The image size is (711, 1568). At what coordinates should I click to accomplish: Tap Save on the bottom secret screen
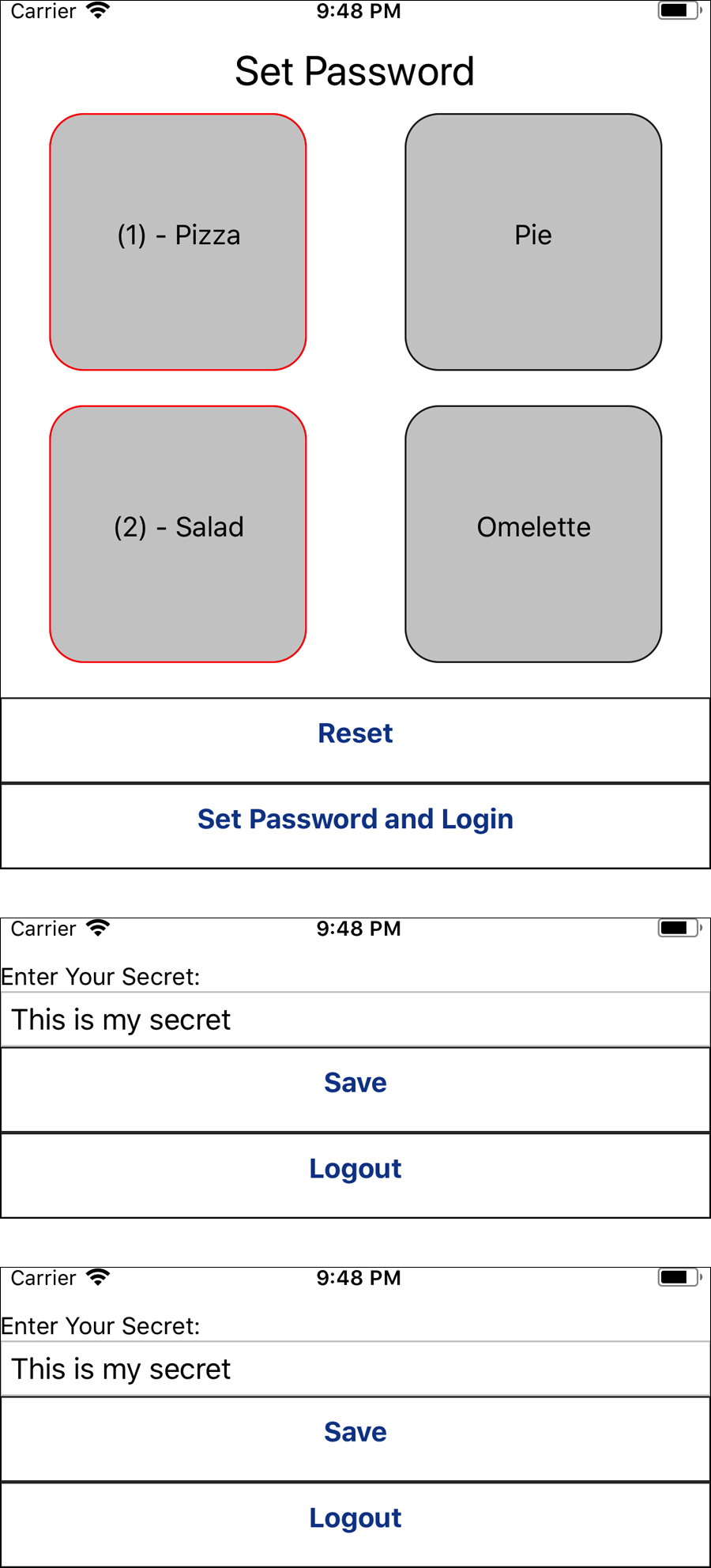pos(355,1432)
